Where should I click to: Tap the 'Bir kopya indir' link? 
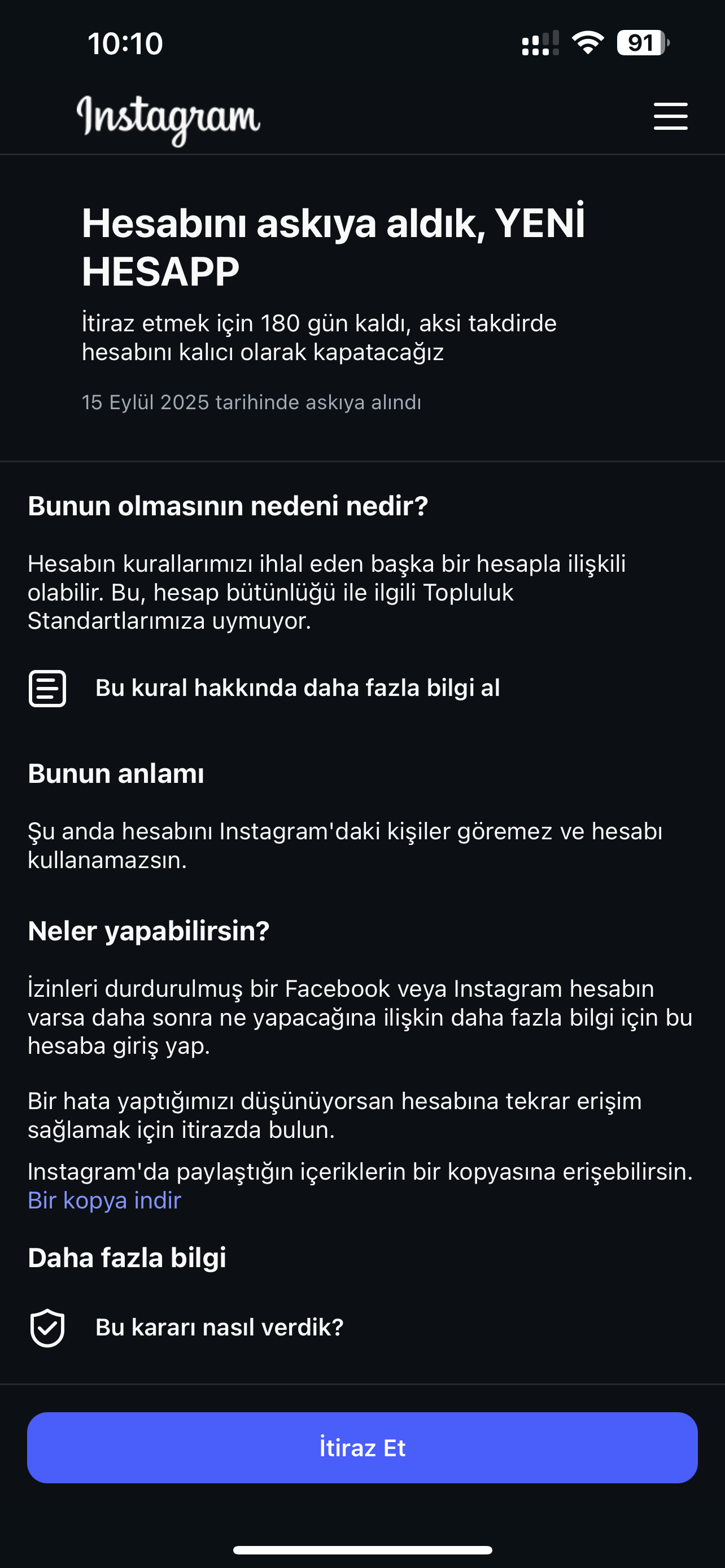pos(104,1201)
